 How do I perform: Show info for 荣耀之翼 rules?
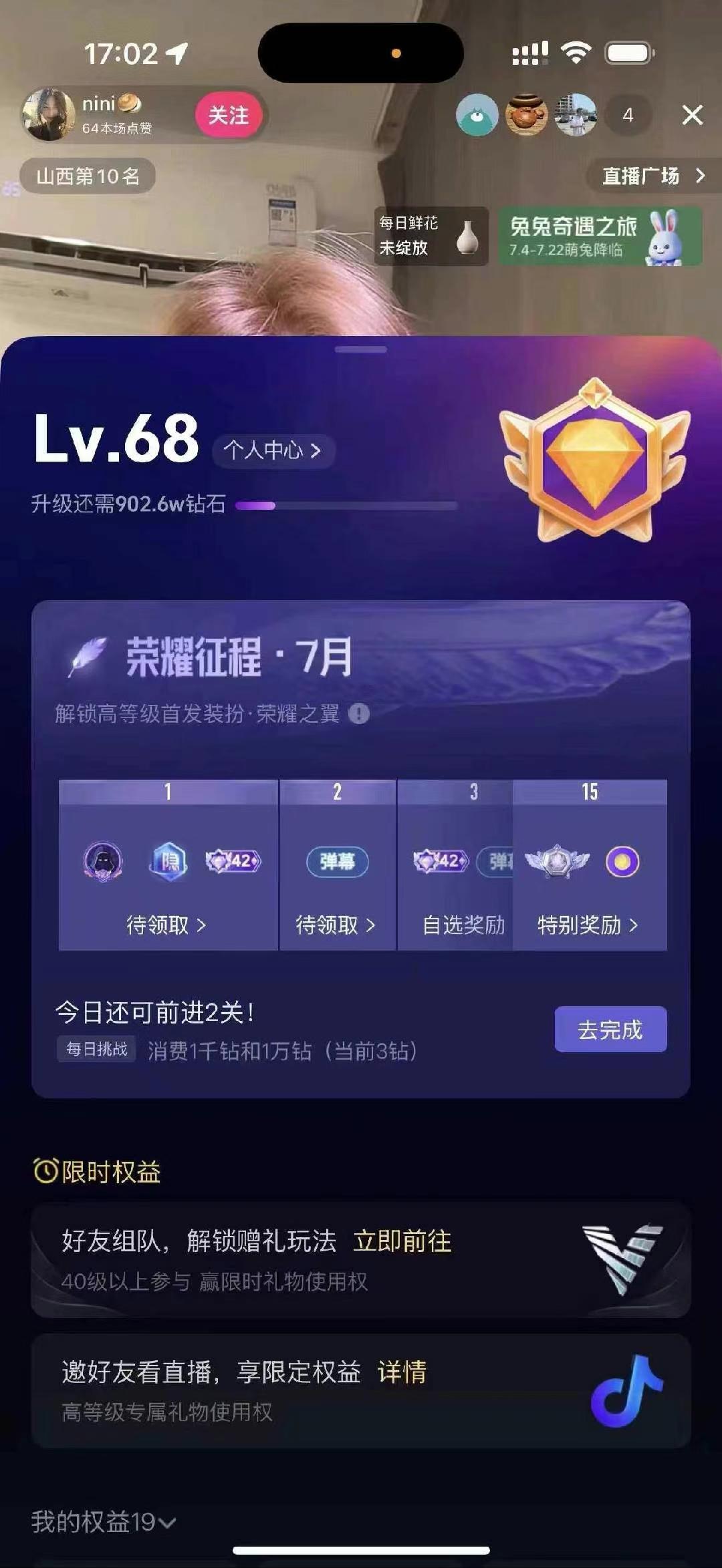coord(359,714)
